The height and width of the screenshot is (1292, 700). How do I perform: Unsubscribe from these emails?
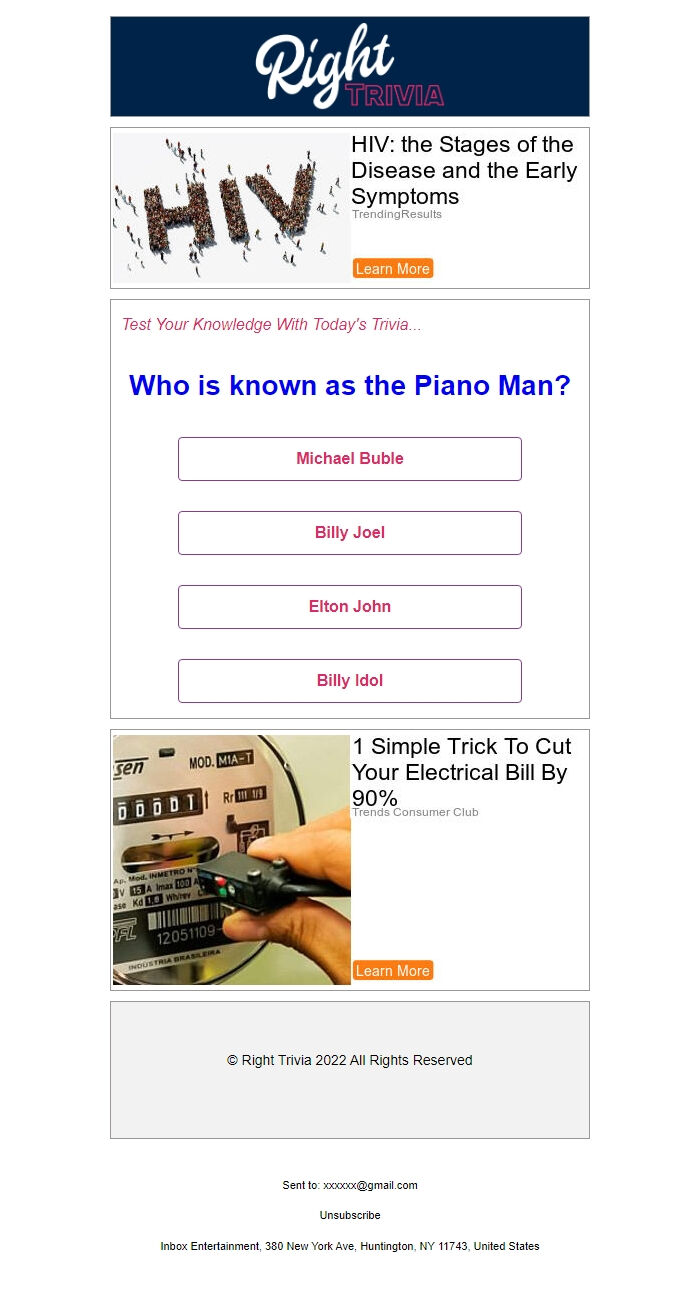pyautogui.click(x=350, y=1215)
